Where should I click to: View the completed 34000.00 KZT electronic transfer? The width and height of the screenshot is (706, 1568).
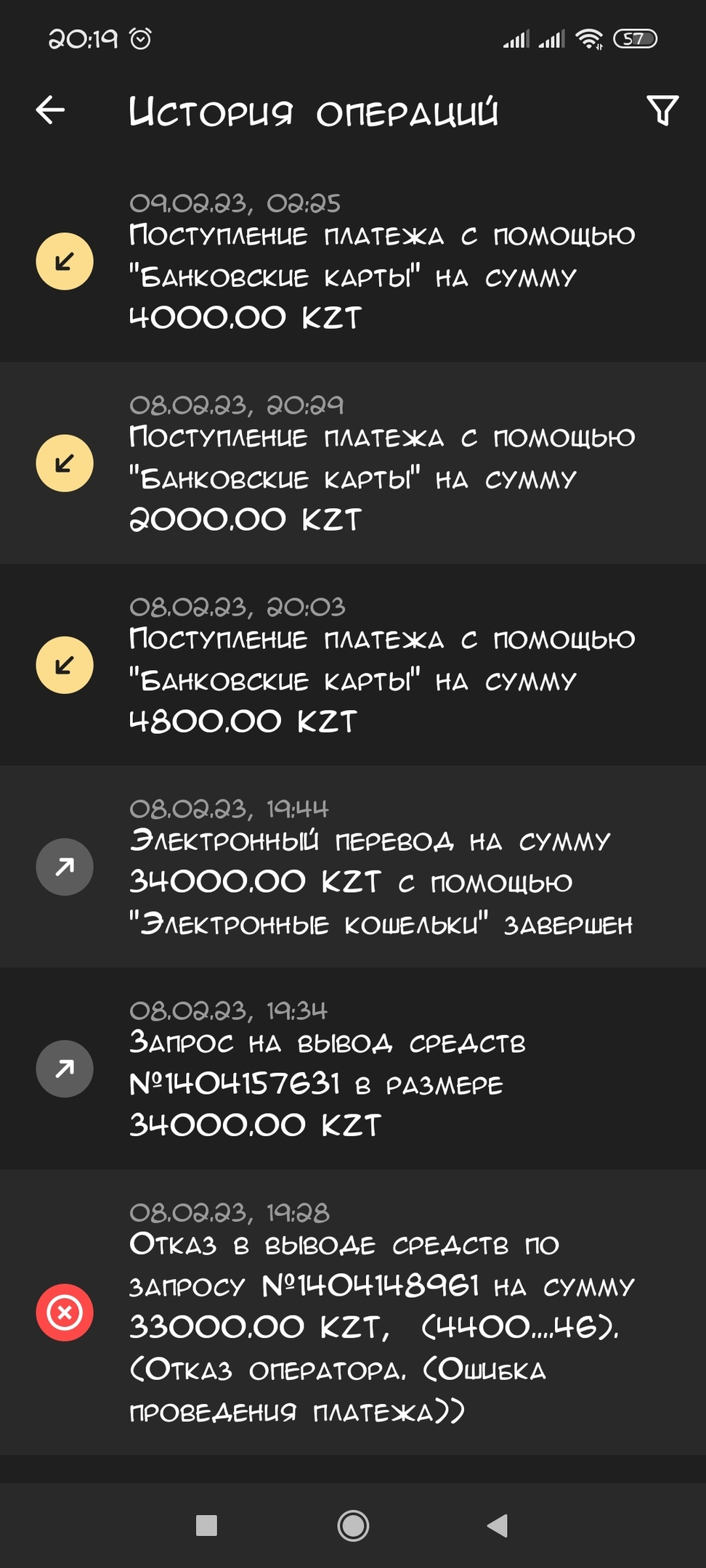click(x=353, y=867)
